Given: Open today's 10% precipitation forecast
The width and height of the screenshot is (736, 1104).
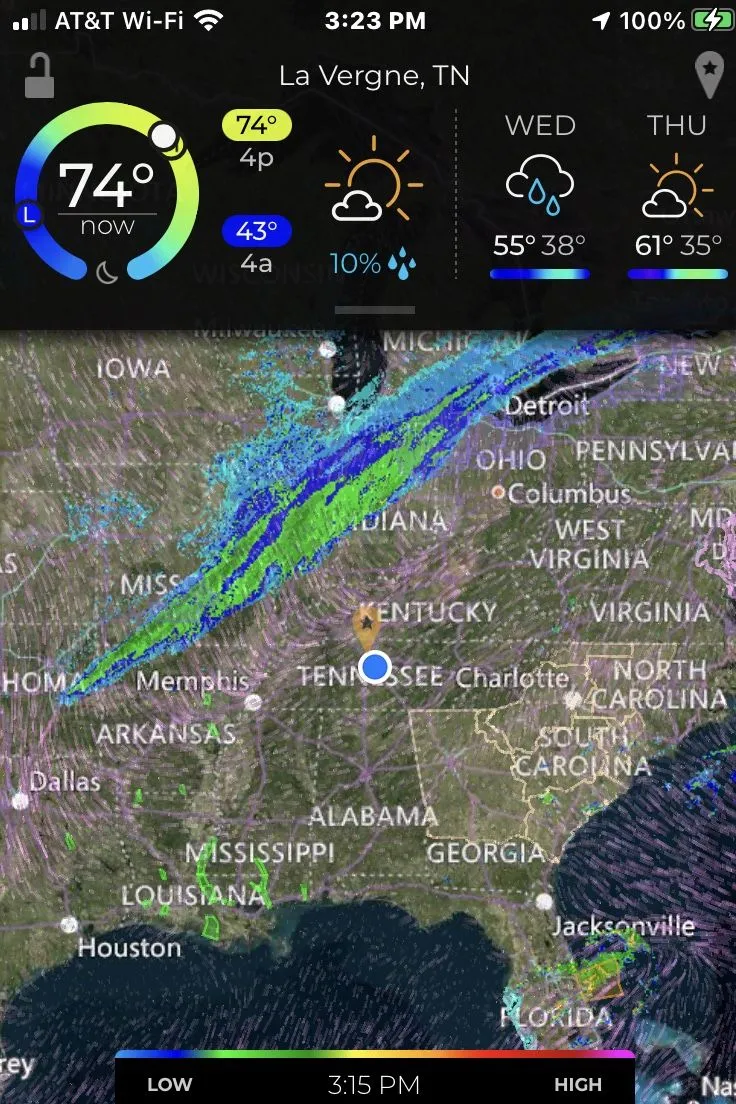Looking at the screenshot, I should pos(373,208).
